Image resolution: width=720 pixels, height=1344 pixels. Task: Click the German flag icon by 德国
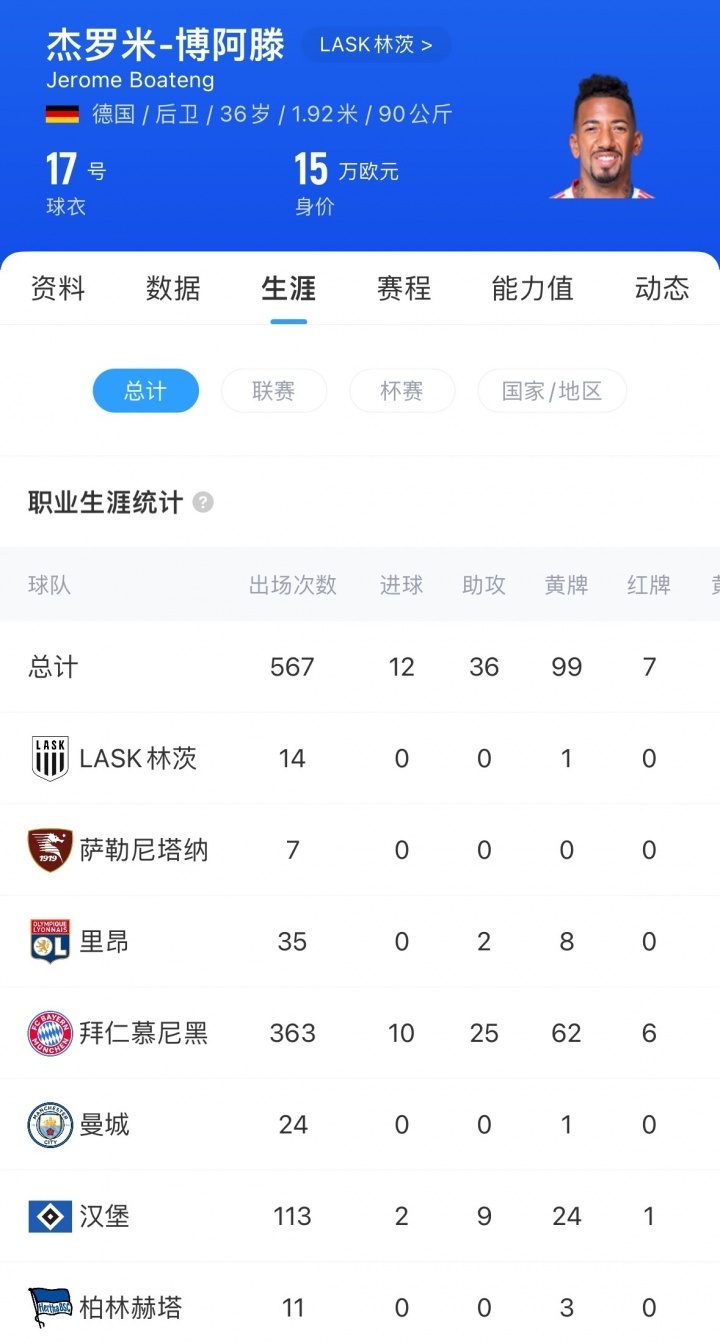pyautogui.click(x=63, y=114)
